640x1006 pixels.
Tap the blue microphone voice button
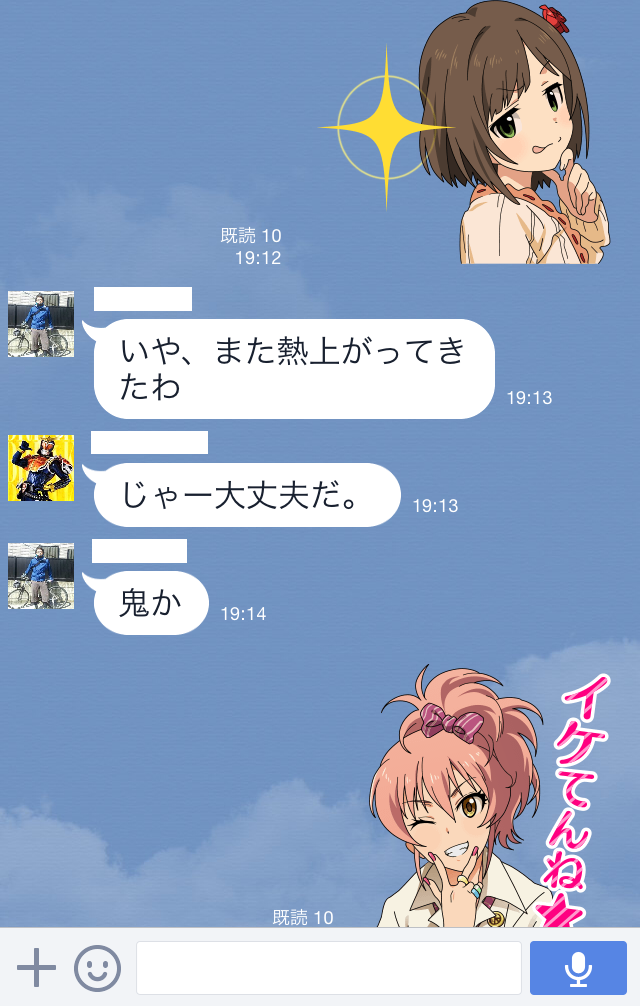click(x=578, y=968)
